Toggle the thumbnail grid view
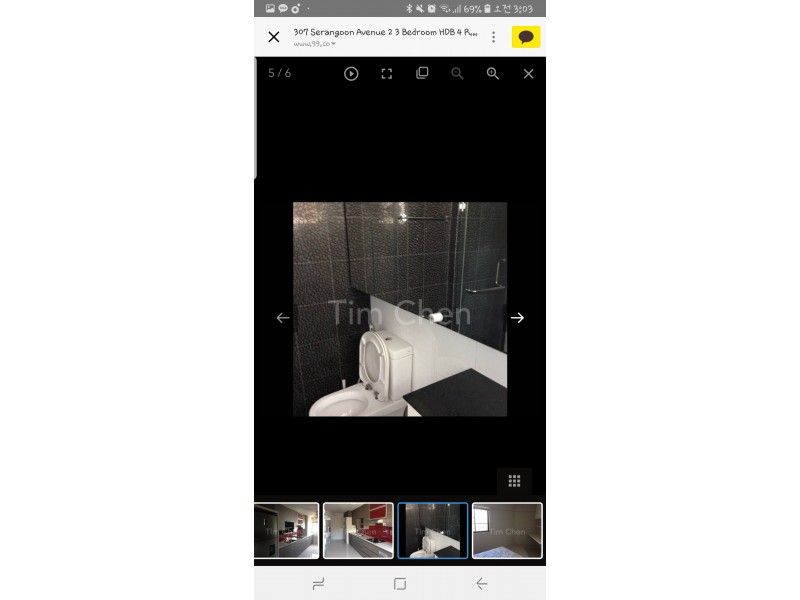 (x=514, y=481)
